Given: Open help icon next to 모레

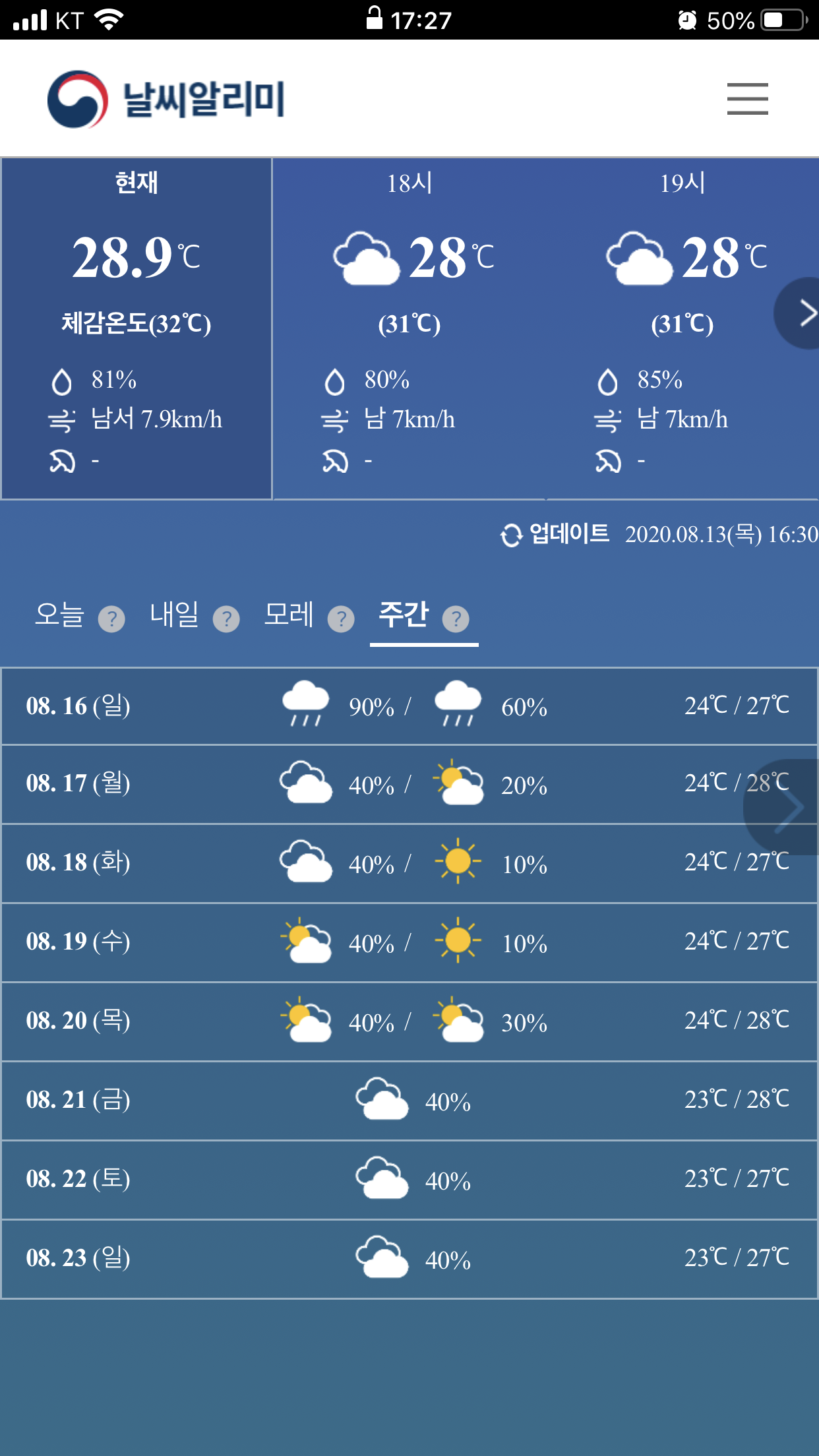Looking at the screenshot, I should pyautogui.click(x=341, y=619).
